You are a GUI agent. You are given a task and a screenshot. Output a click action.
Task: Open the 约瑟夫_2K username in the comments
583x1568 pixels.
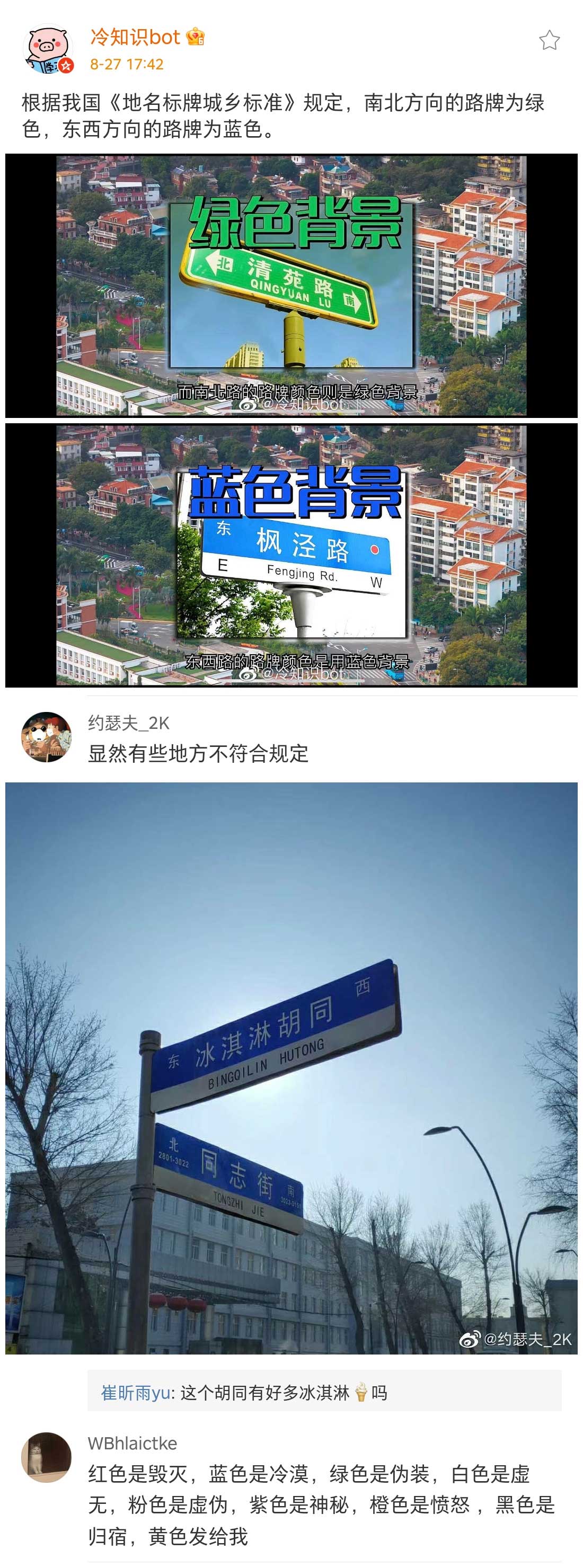pyautogui.click(x=129, y=723)
